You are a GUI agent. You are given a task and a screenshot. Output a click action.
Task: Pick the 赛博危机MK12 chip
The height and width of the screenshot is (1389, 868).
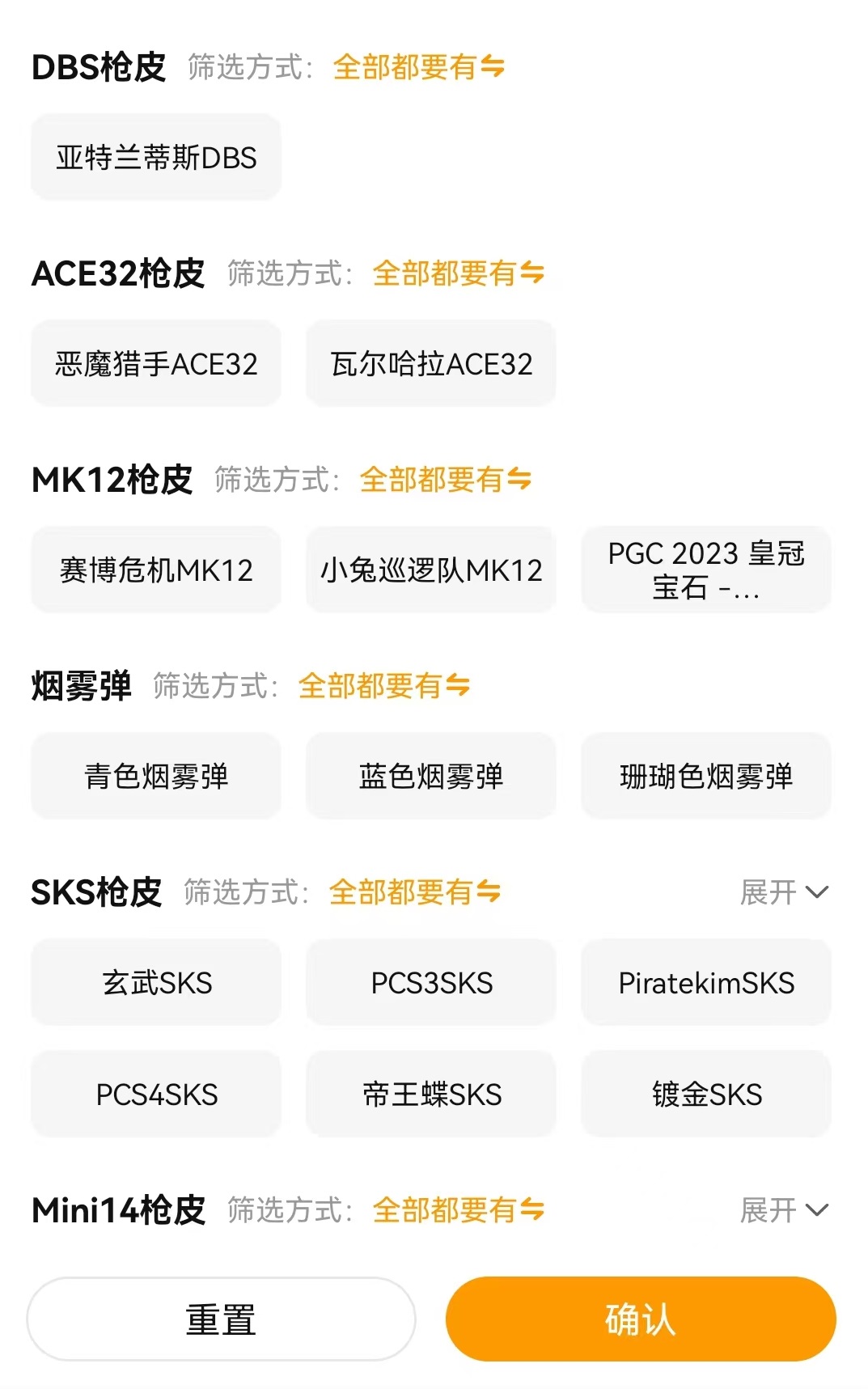point(156,570)
